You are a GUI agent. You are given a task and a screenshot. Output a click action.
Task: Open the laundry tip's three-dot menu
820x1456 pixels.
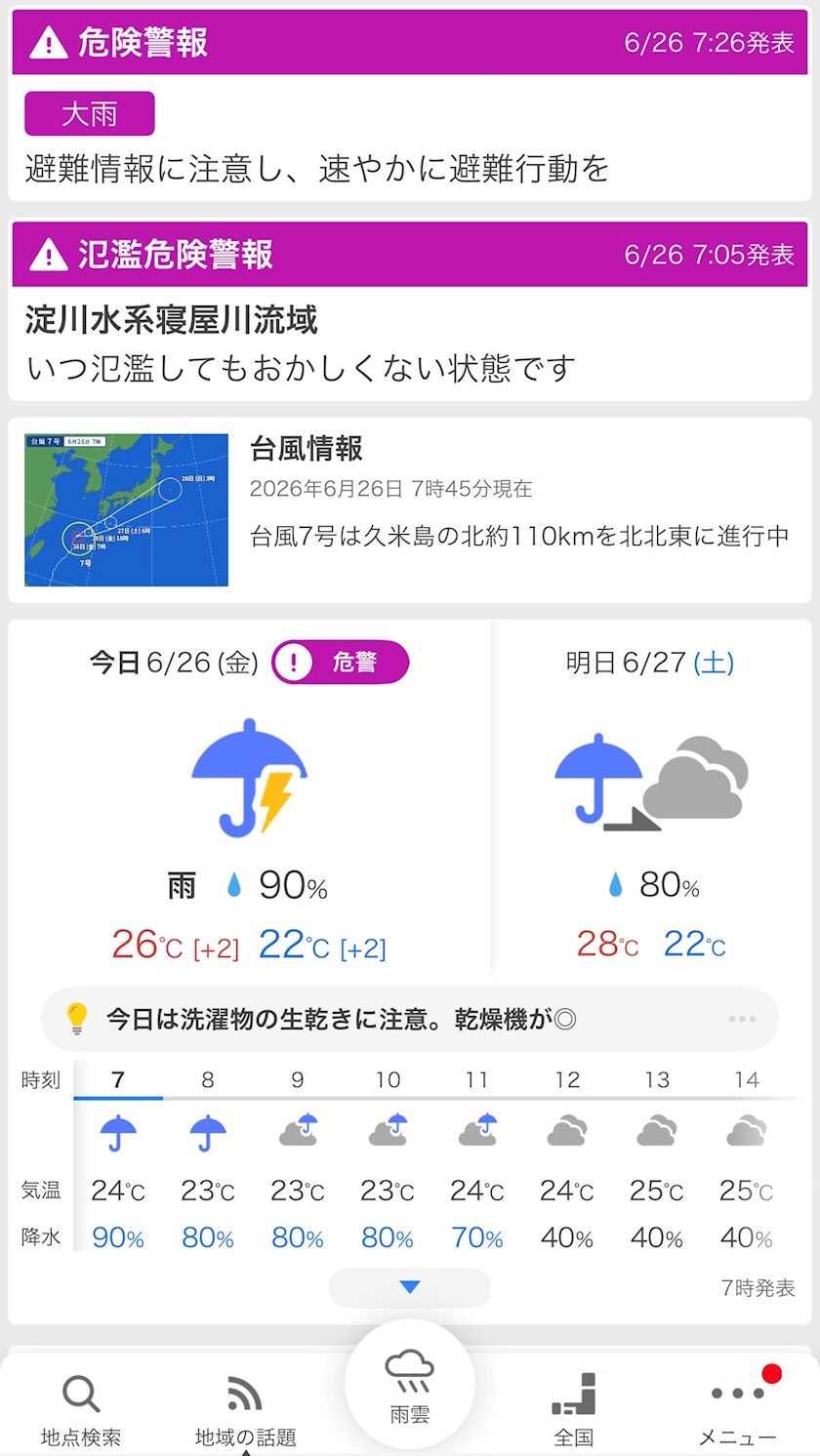click(742, 1019)
